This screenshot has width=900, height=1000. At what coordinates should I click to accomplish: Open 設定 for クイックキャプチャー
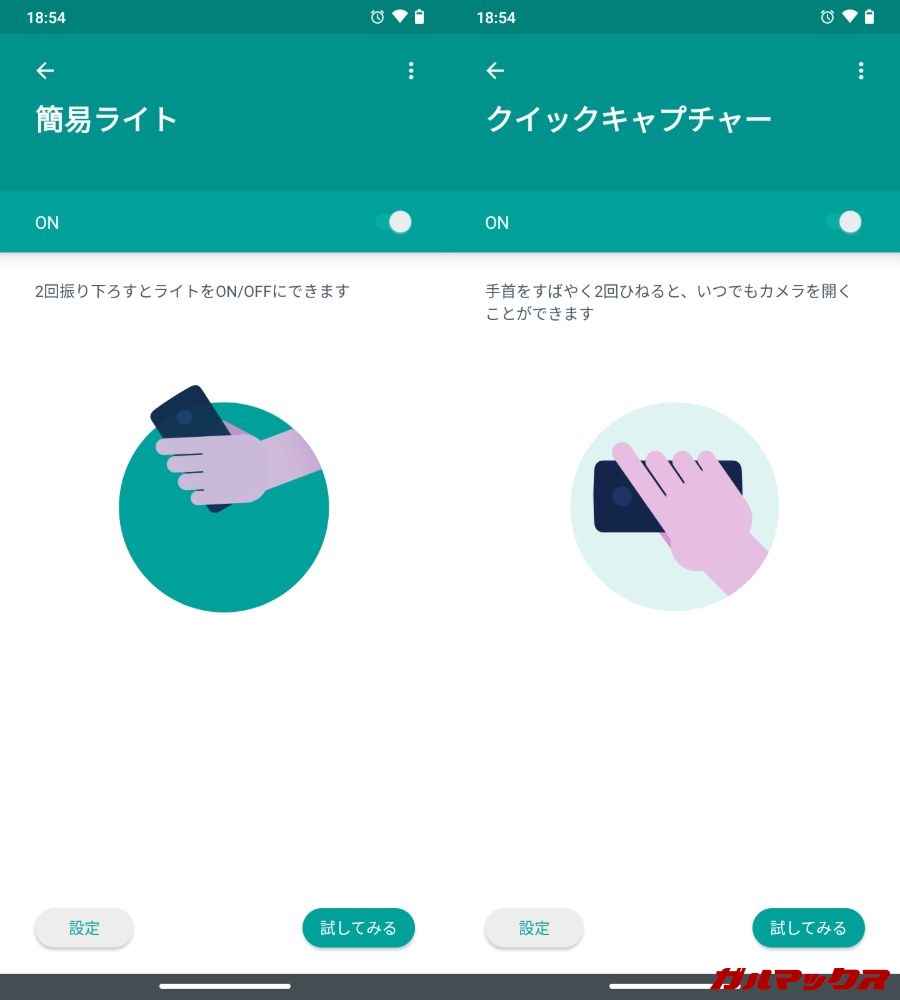[x=534, y=928]
